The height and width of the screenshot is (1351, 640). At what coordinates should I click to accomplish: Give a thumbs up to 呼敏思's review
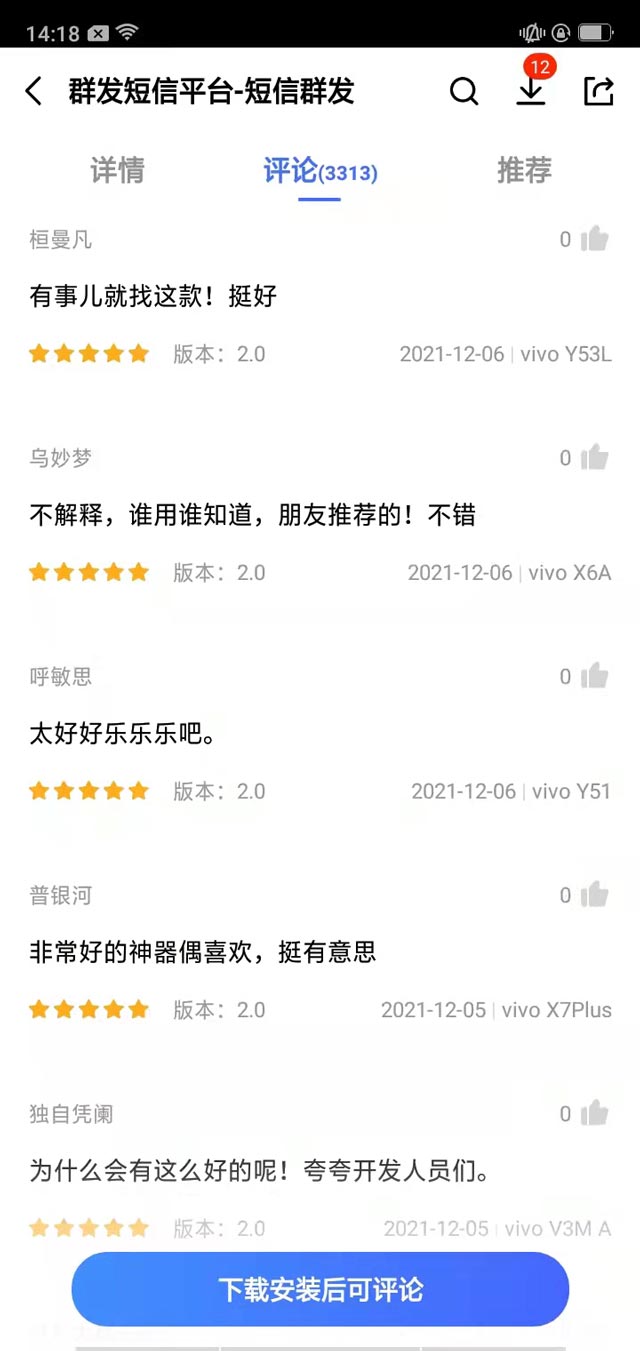594,676
